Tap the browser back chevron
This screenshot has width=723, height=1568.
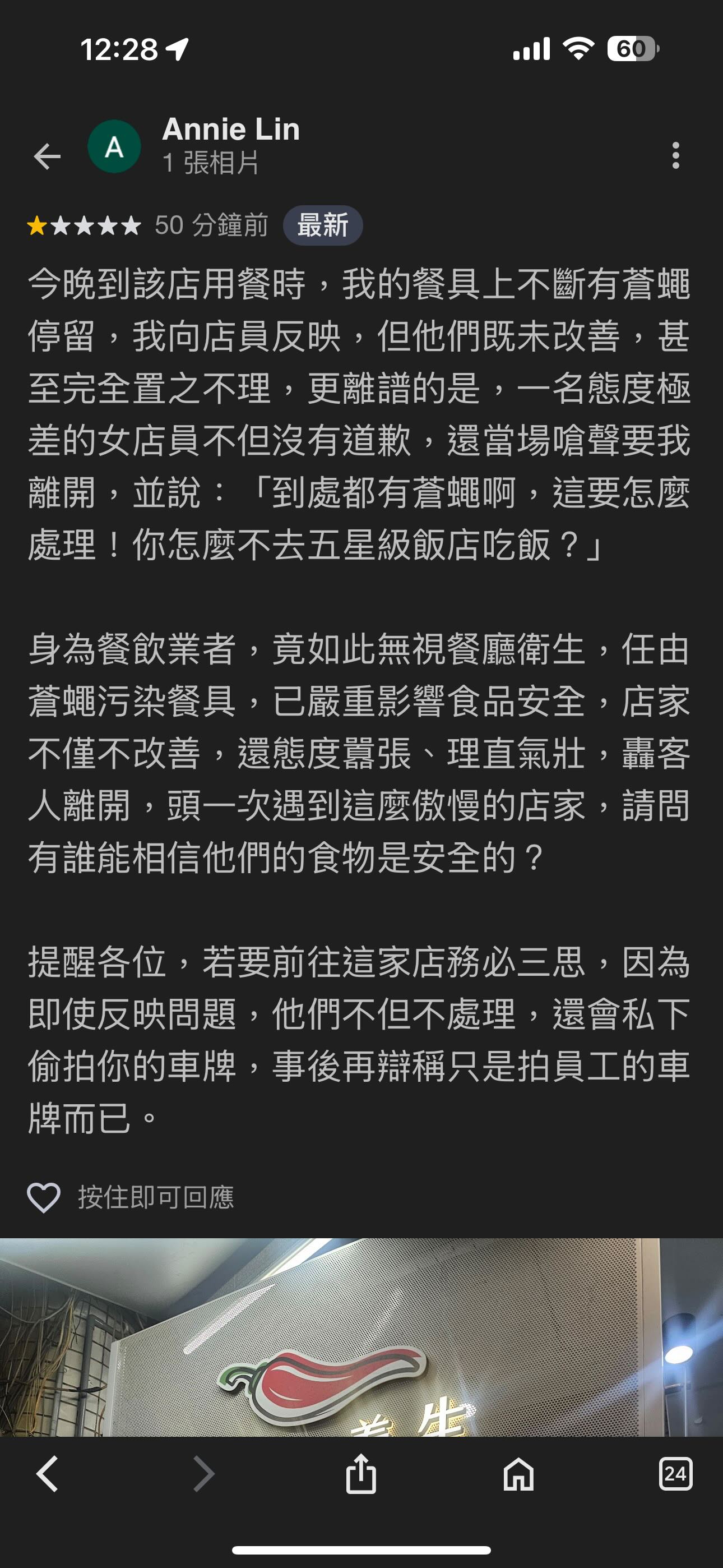pos(47,1474)
